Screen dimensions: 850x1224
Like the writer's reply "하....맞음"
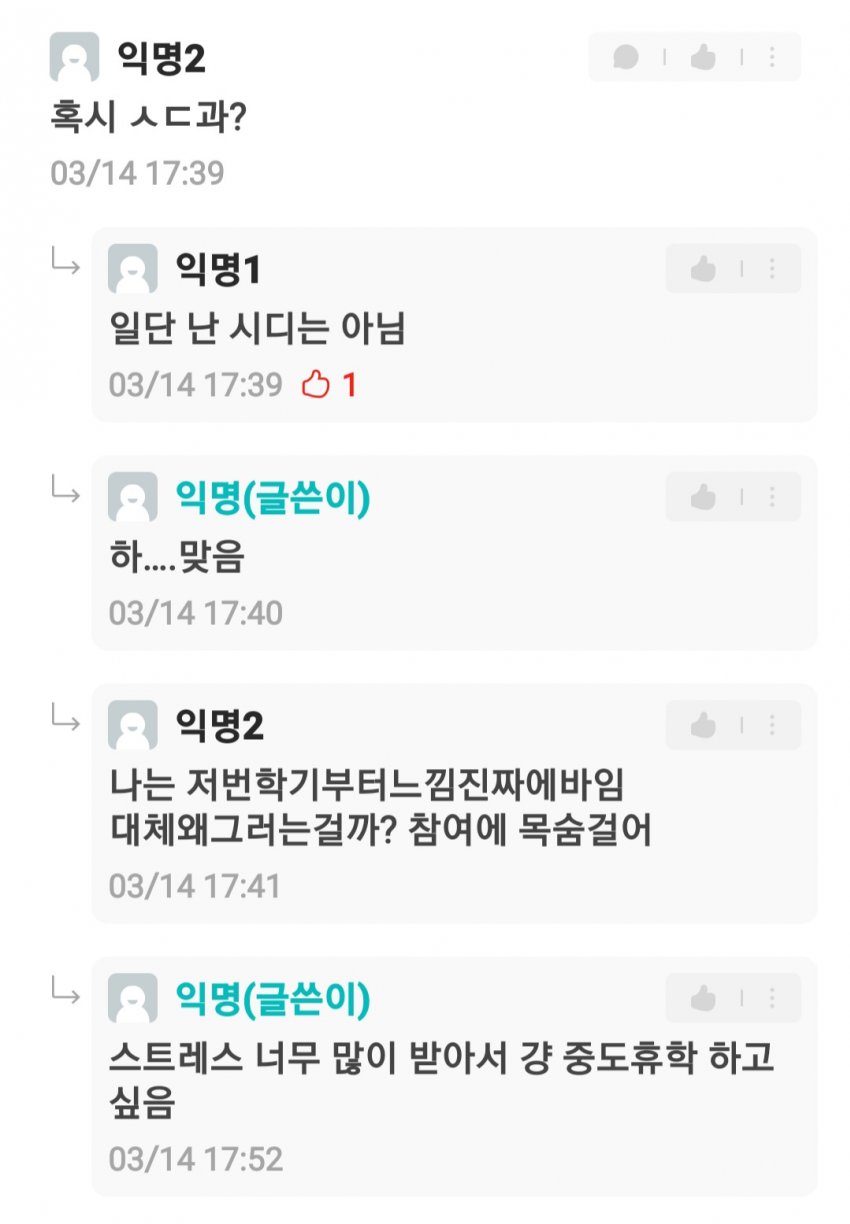click(x=703, y=497)
